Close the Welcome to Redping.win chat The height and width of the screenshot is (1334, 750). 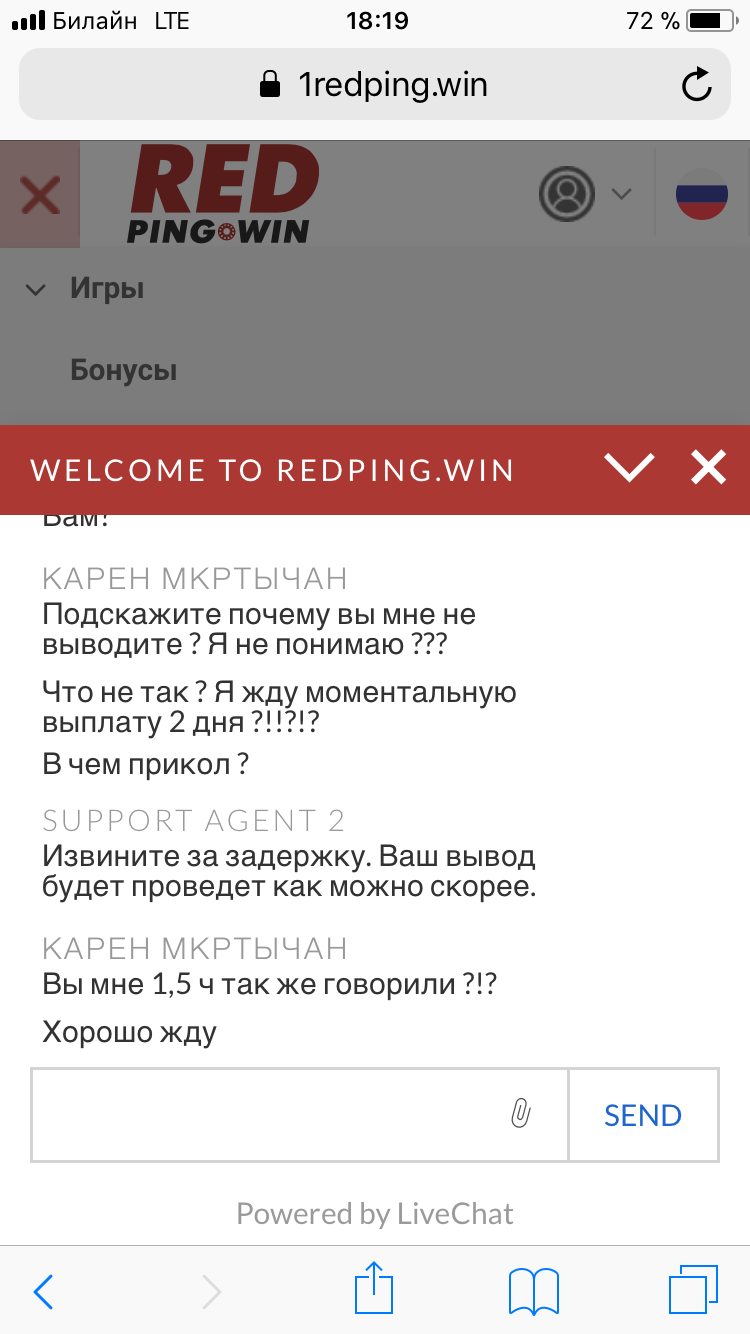coord(708,468)
